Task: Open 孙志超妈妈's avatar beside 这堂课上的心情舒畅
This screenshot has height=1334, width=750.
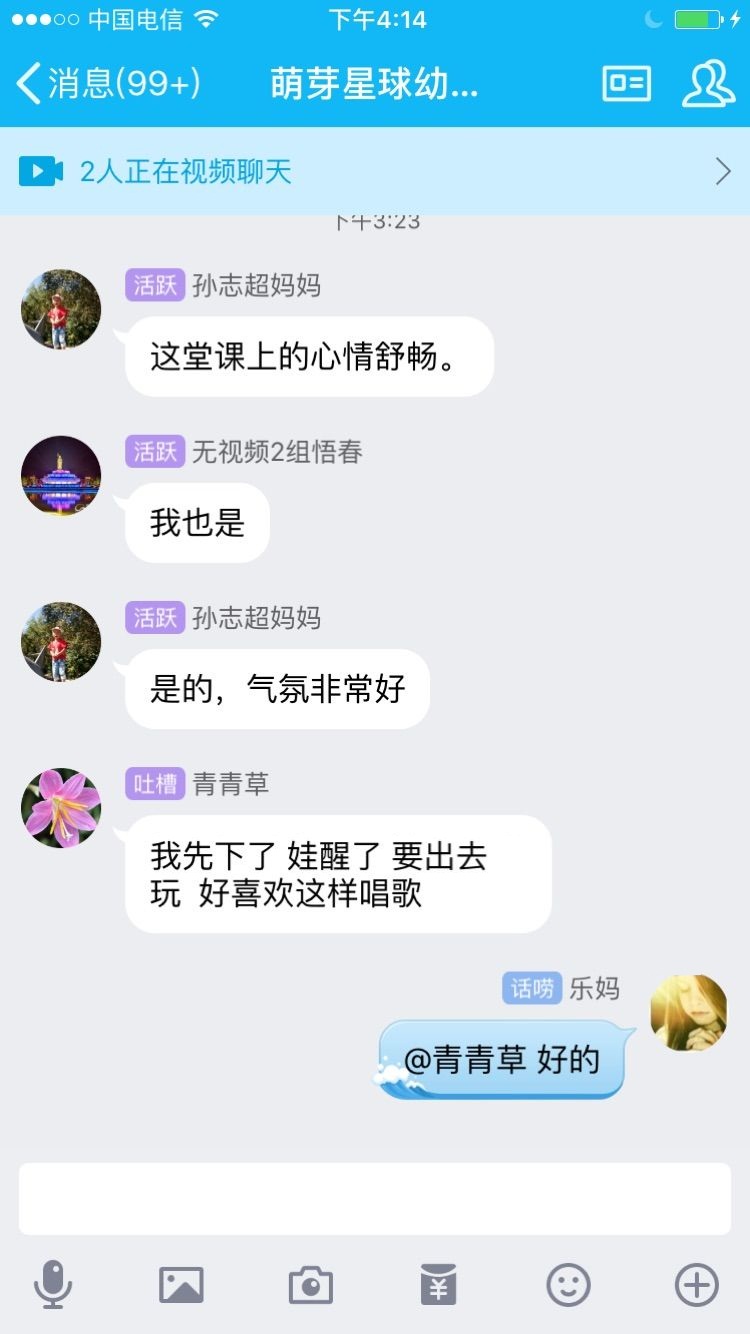Action: click(61, 309)
